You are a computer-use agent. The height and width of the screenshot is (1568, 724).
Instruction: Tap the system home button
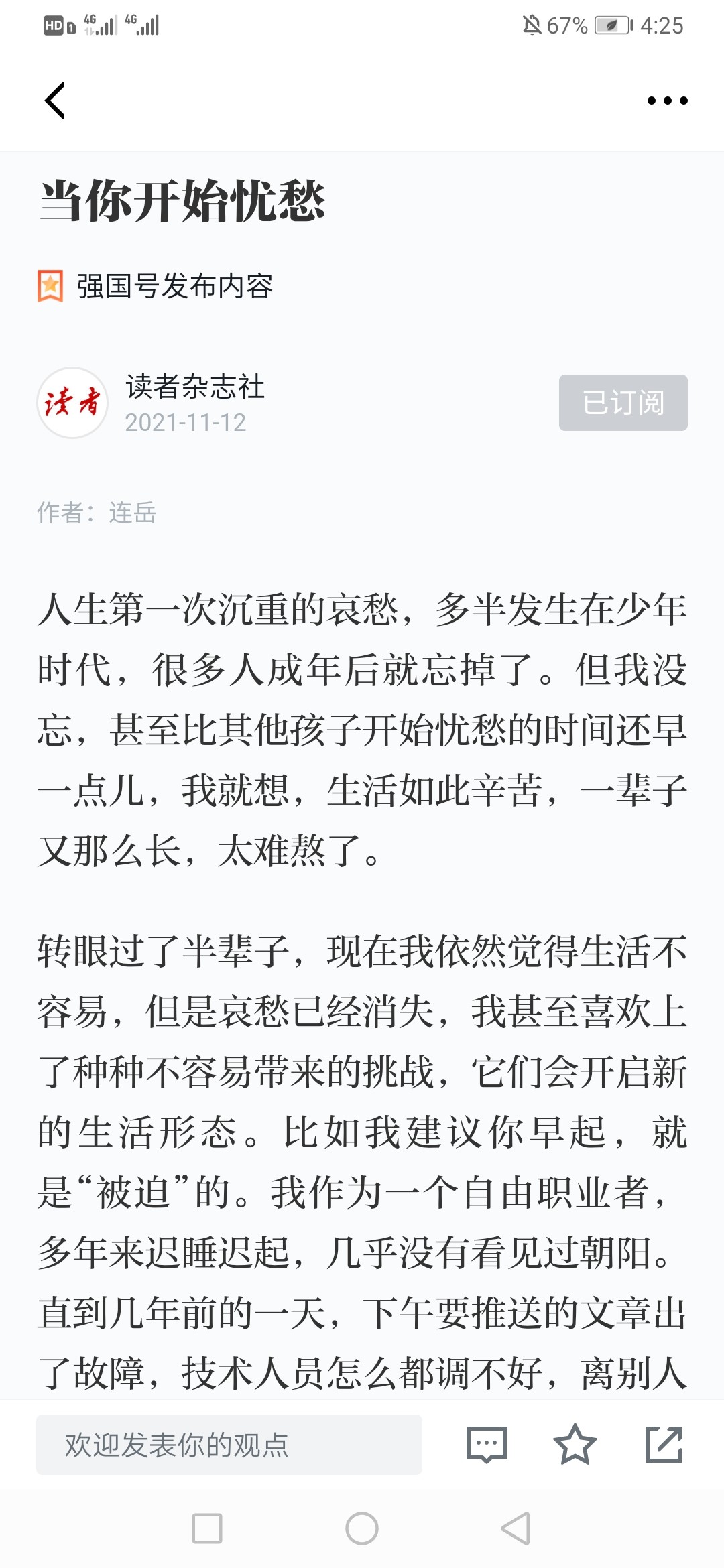tap(362, 1528)
